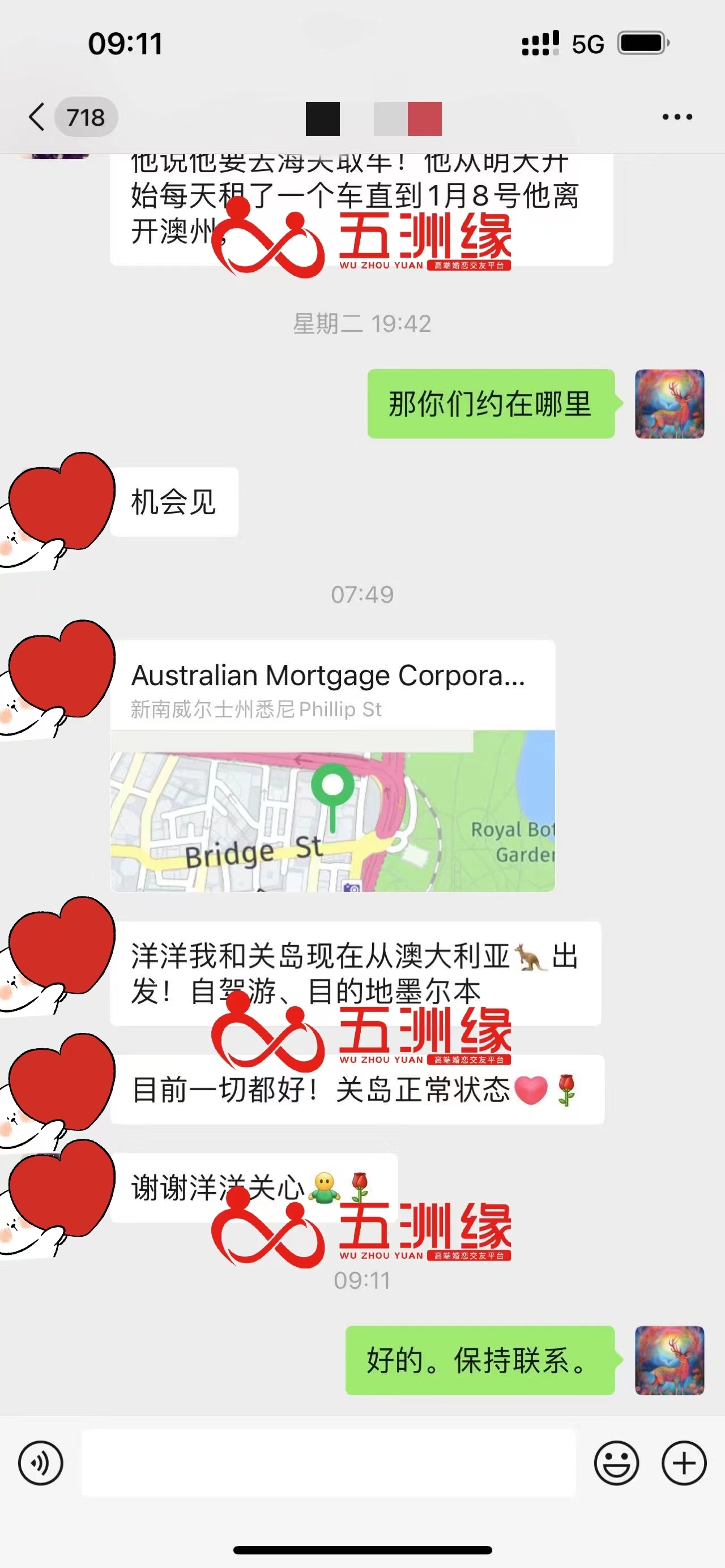Open the chat overflow menu

click(x=677, y=116)
